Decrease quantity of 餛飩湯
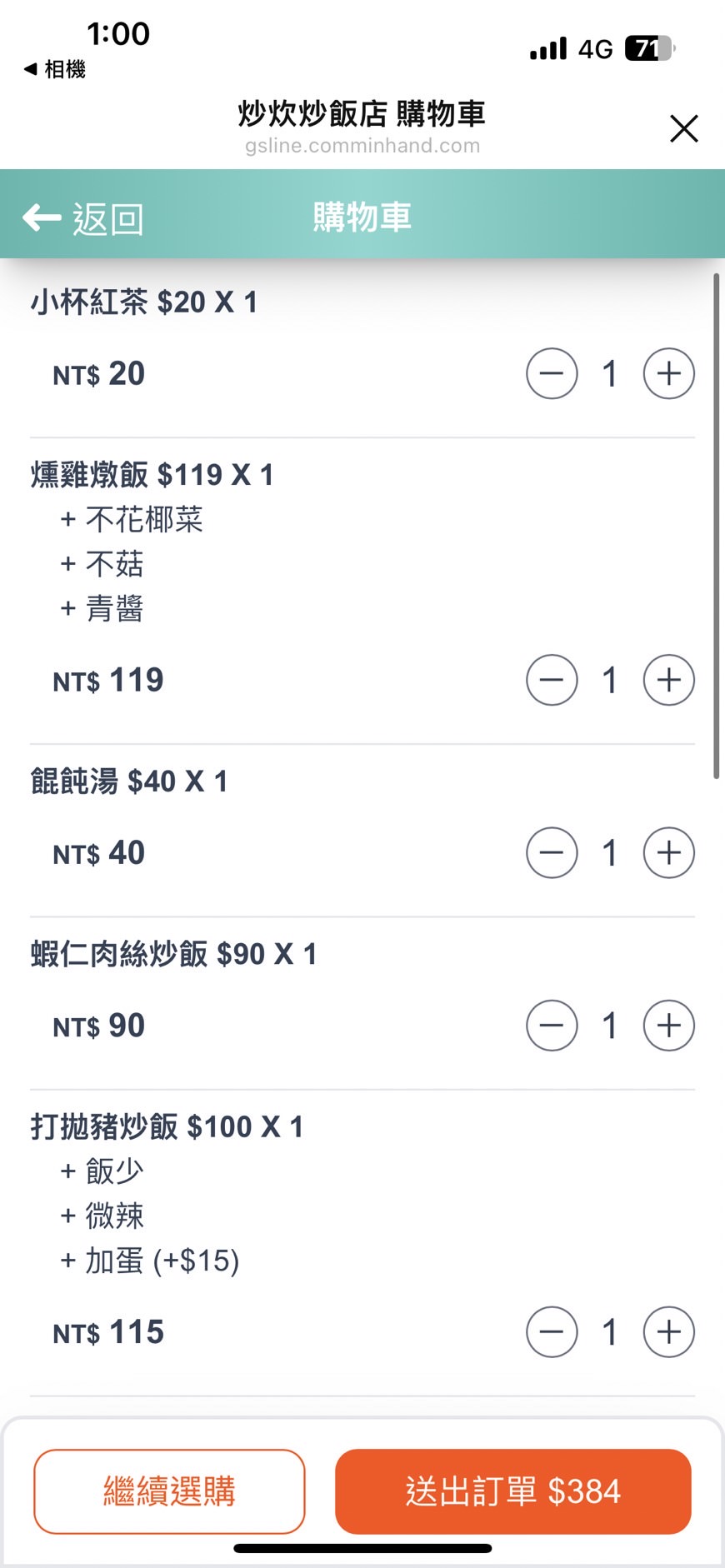 click(552, 852)
